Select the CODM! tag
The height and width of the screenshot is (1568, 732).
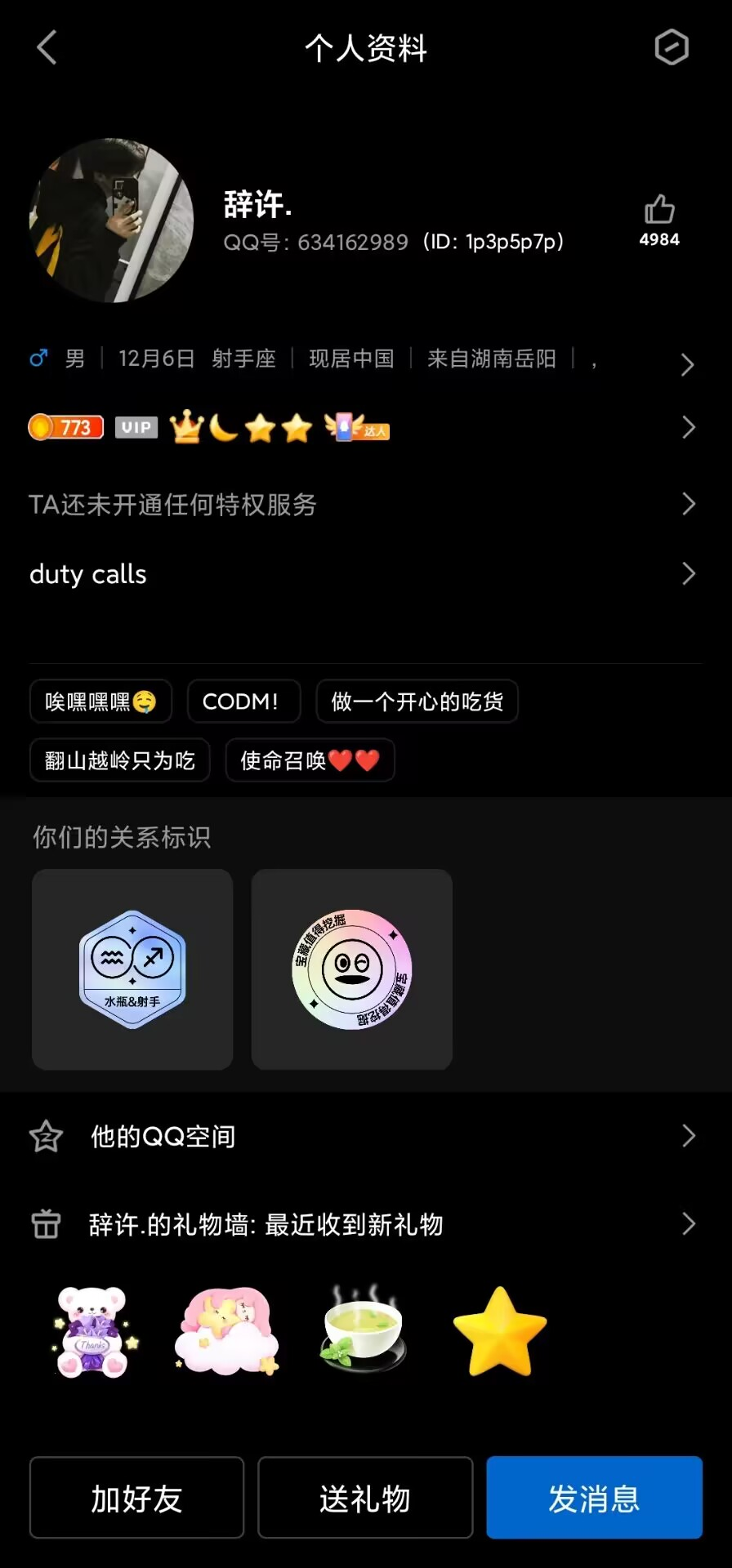[243, 702]
